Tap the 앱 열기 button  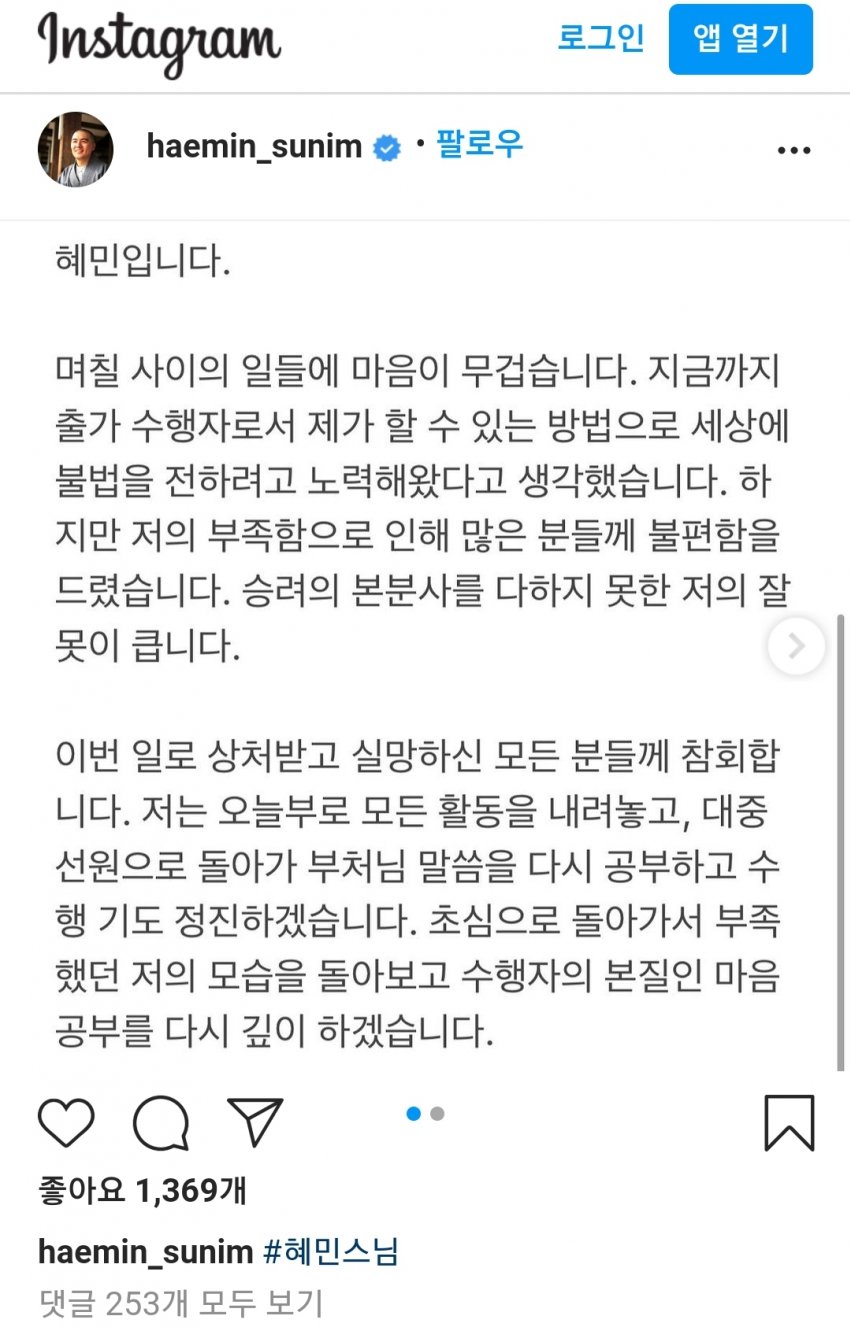[740, 39]
